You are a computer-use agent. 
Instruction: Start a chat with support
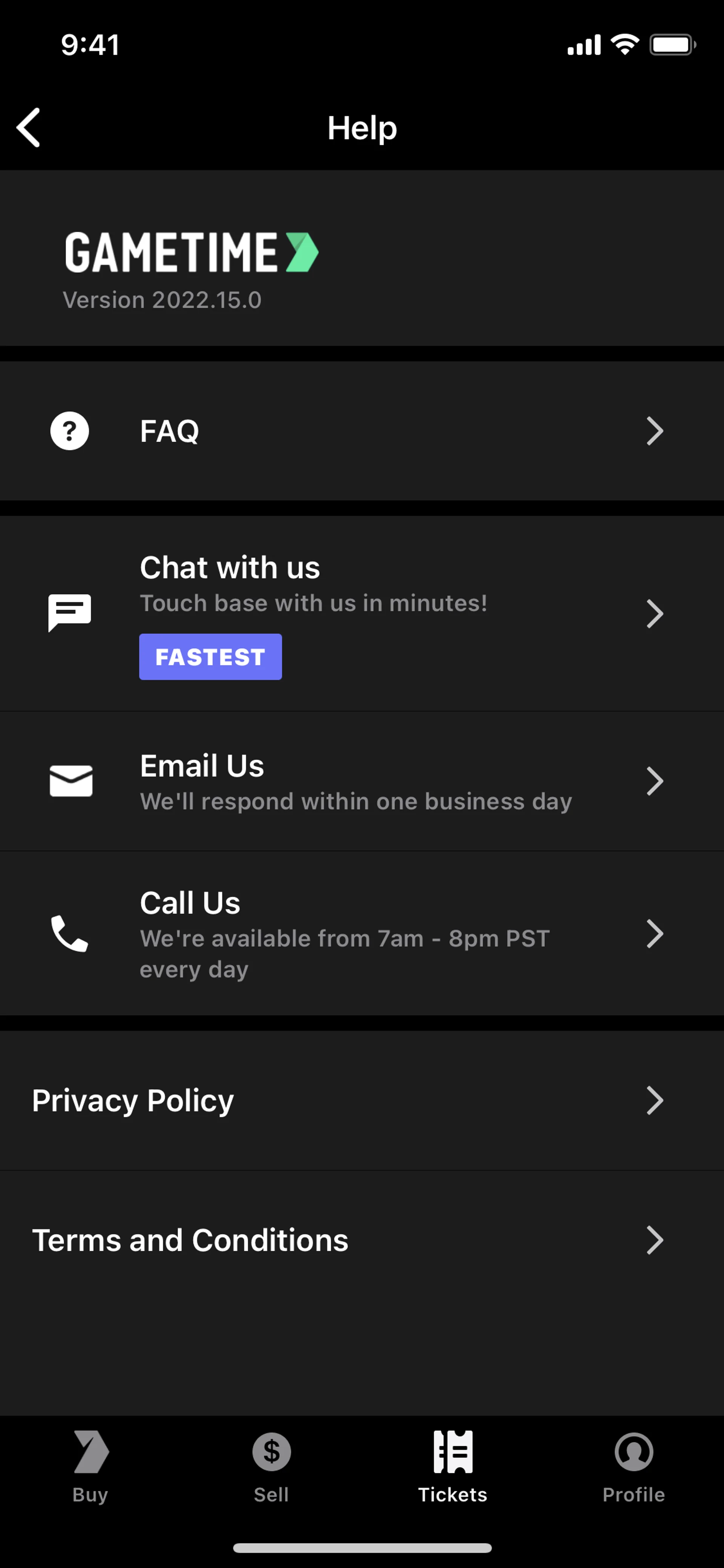pyautogui.click(x=361, y=613)
